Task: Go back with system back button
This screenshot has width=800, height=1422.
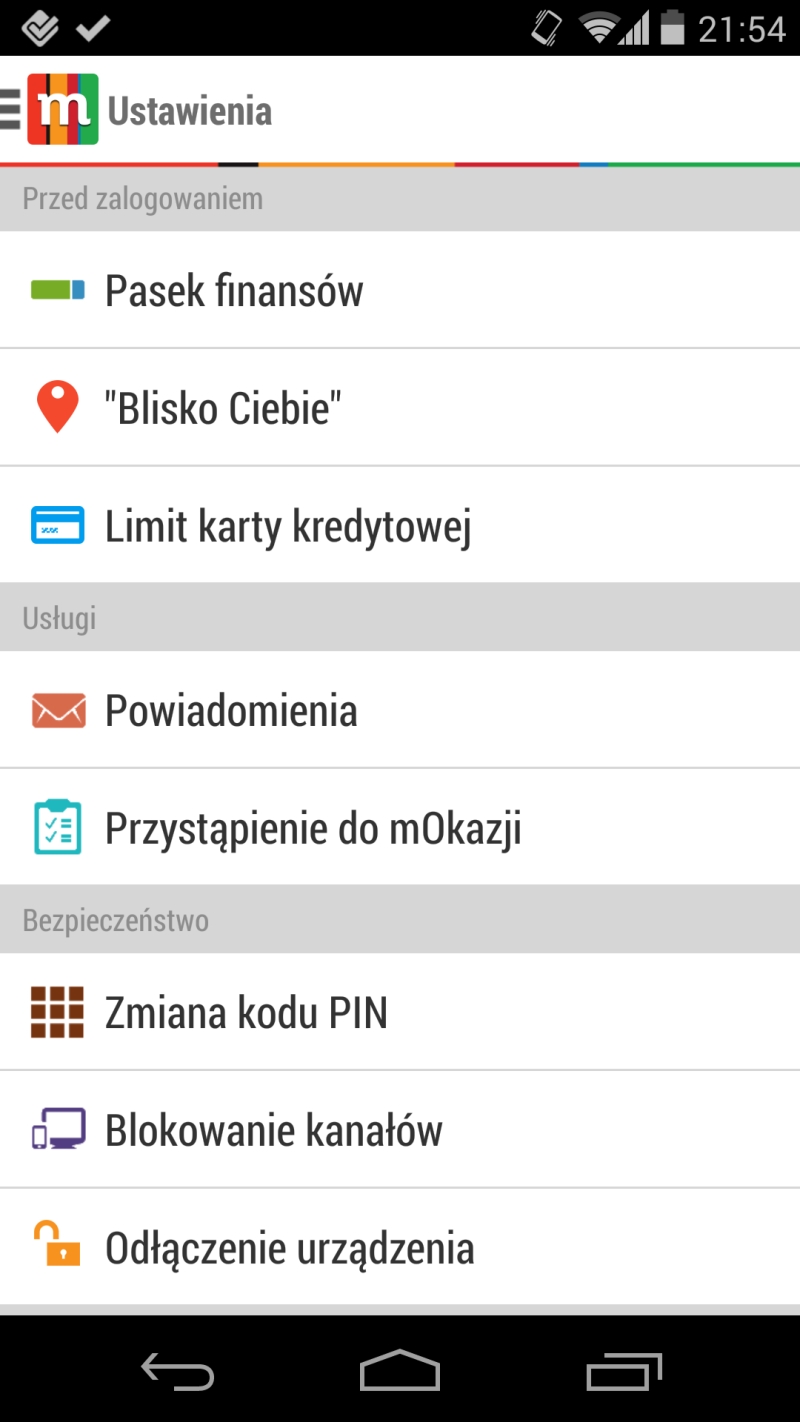Action: 177,1370
